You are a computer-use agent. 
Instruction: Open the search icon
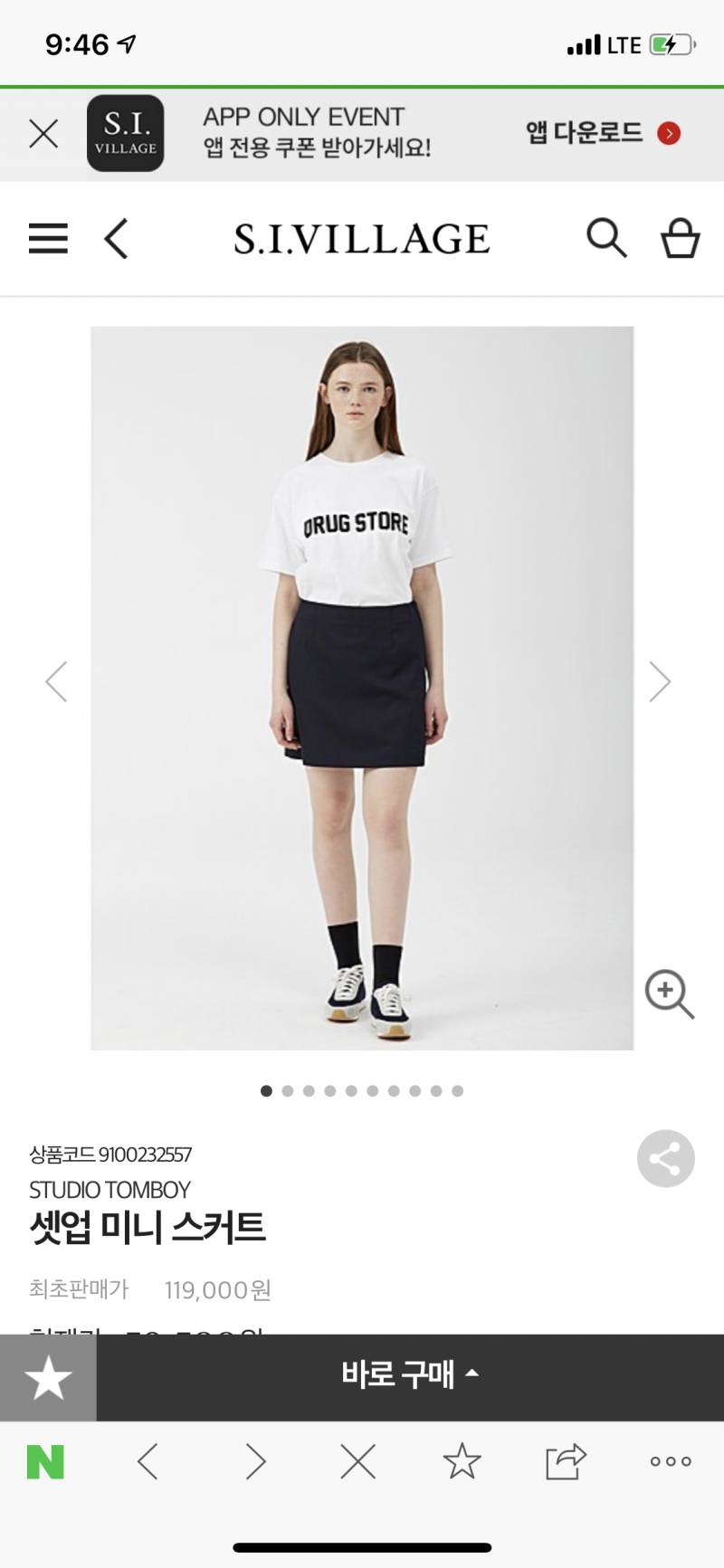(606, 239)
